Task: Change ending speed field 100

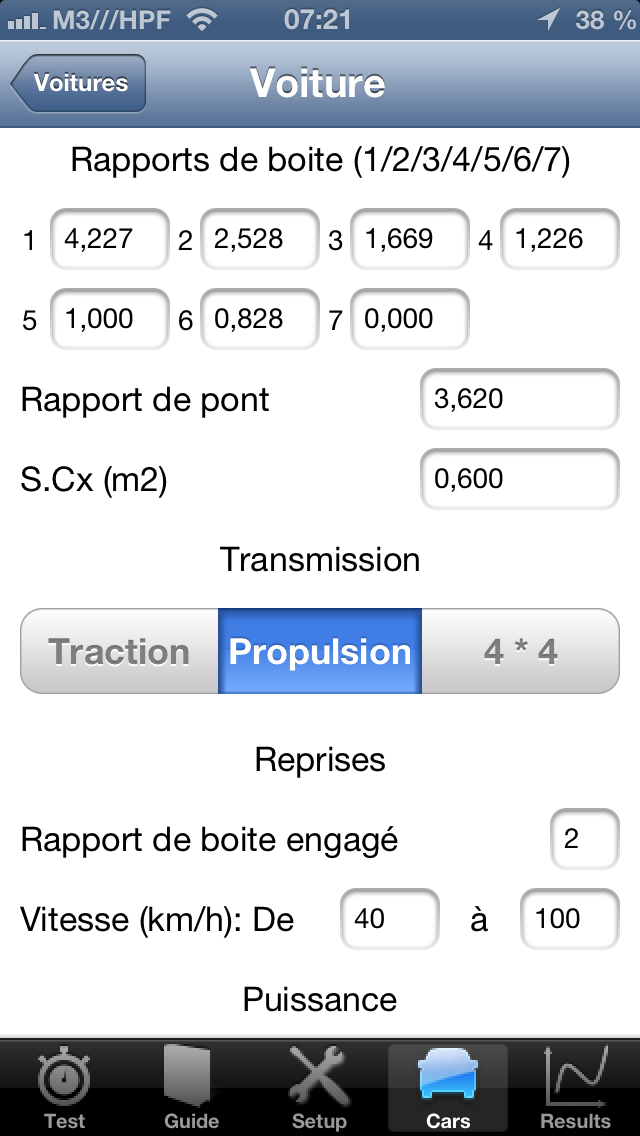Action: point(570,919)
